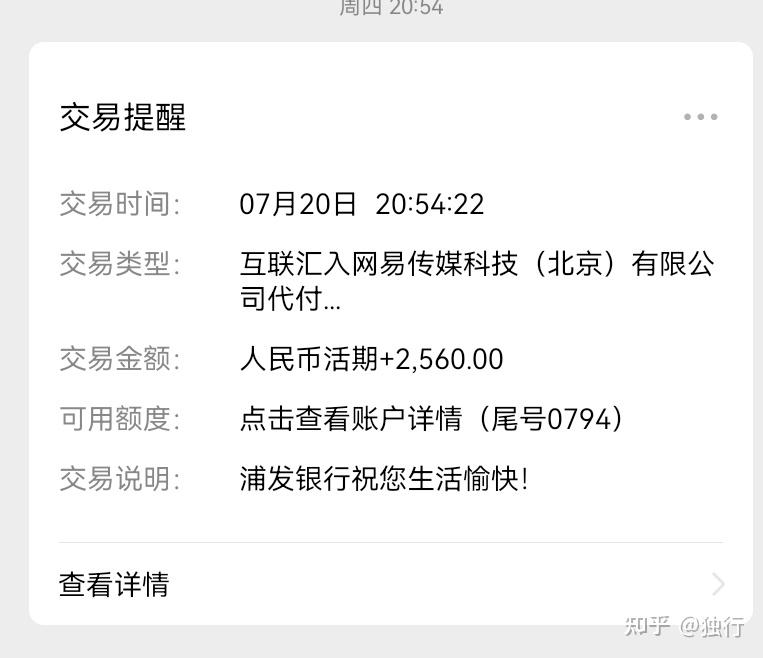Open 查看详情 to view transaction details
The image size is (763, 658).
tap(391, 584)
